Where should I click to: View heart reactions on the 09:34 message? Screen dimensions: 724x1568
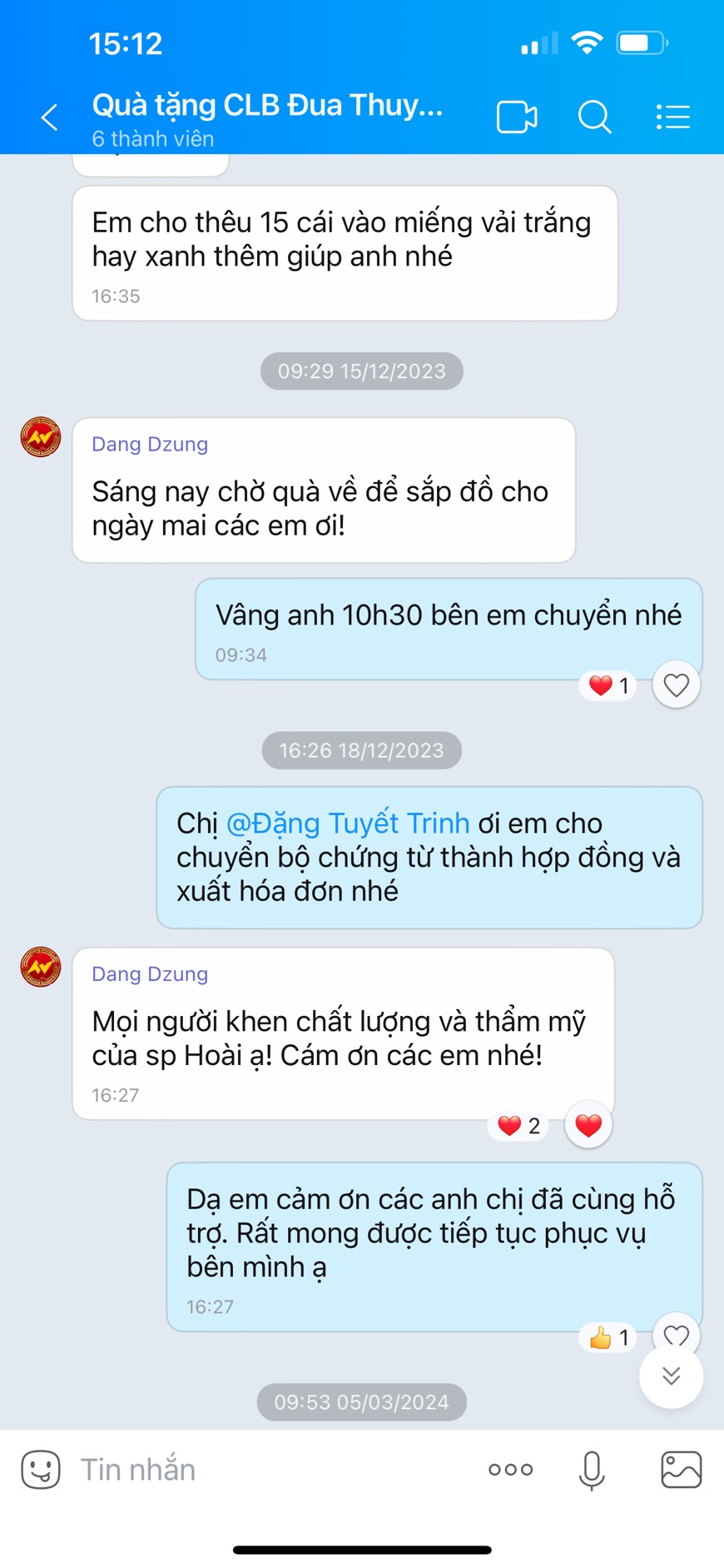pyautogui.click(x=609, y=686)
